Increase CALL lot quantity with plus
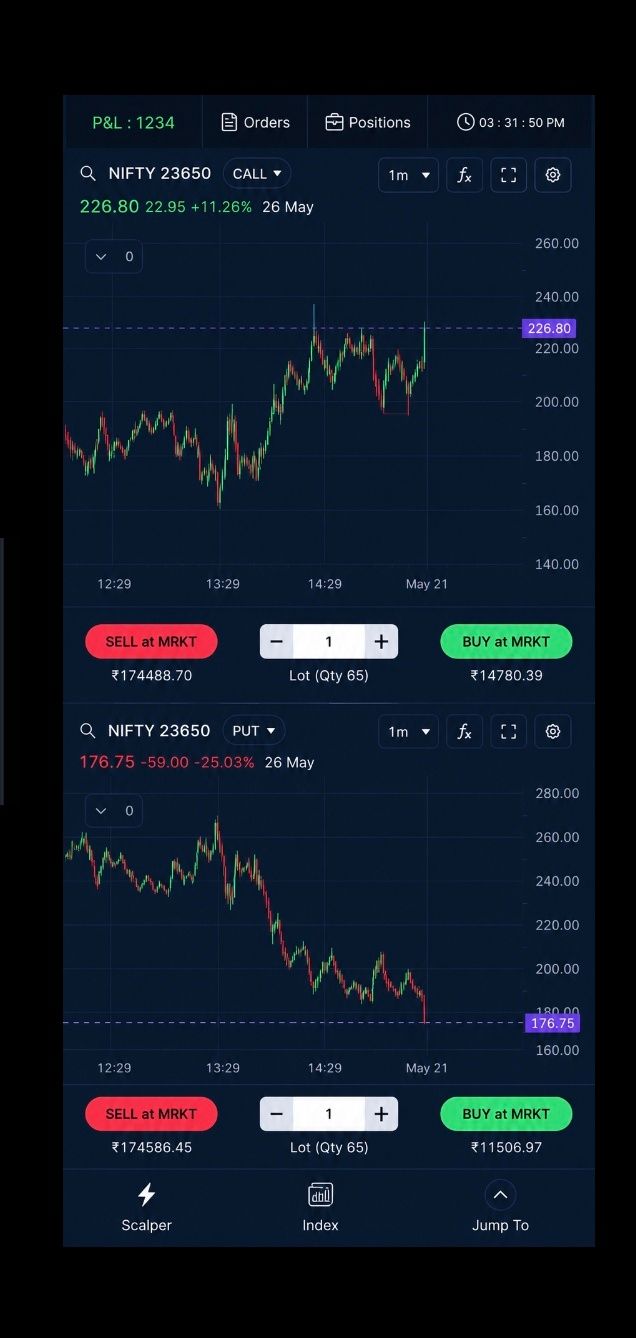The width and height of the screenshot is (636, 1338). pyautogui.click(x=381, y=642)
